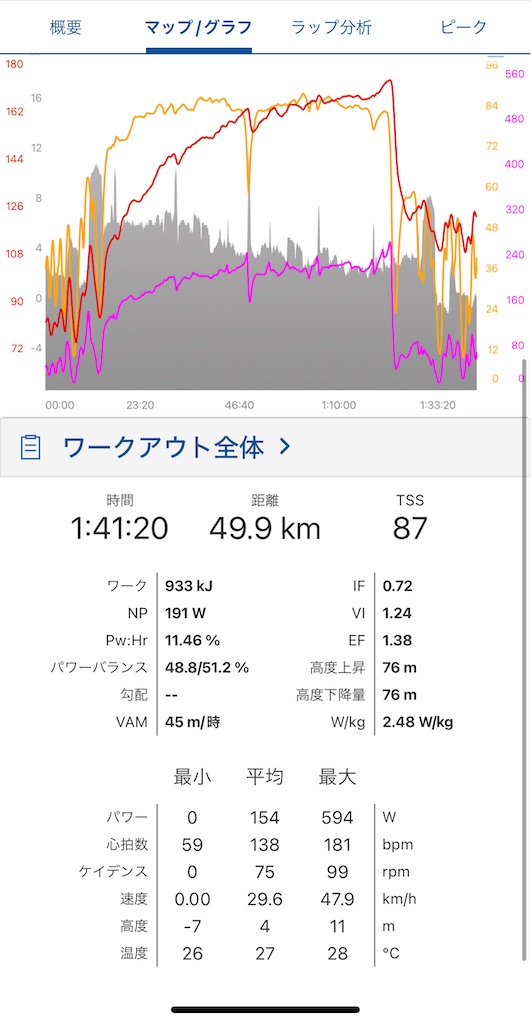Open the ラップ分析 tab
Image resolution: width=531 pixels, height=1024 pixels.
[x=331, y=27]
